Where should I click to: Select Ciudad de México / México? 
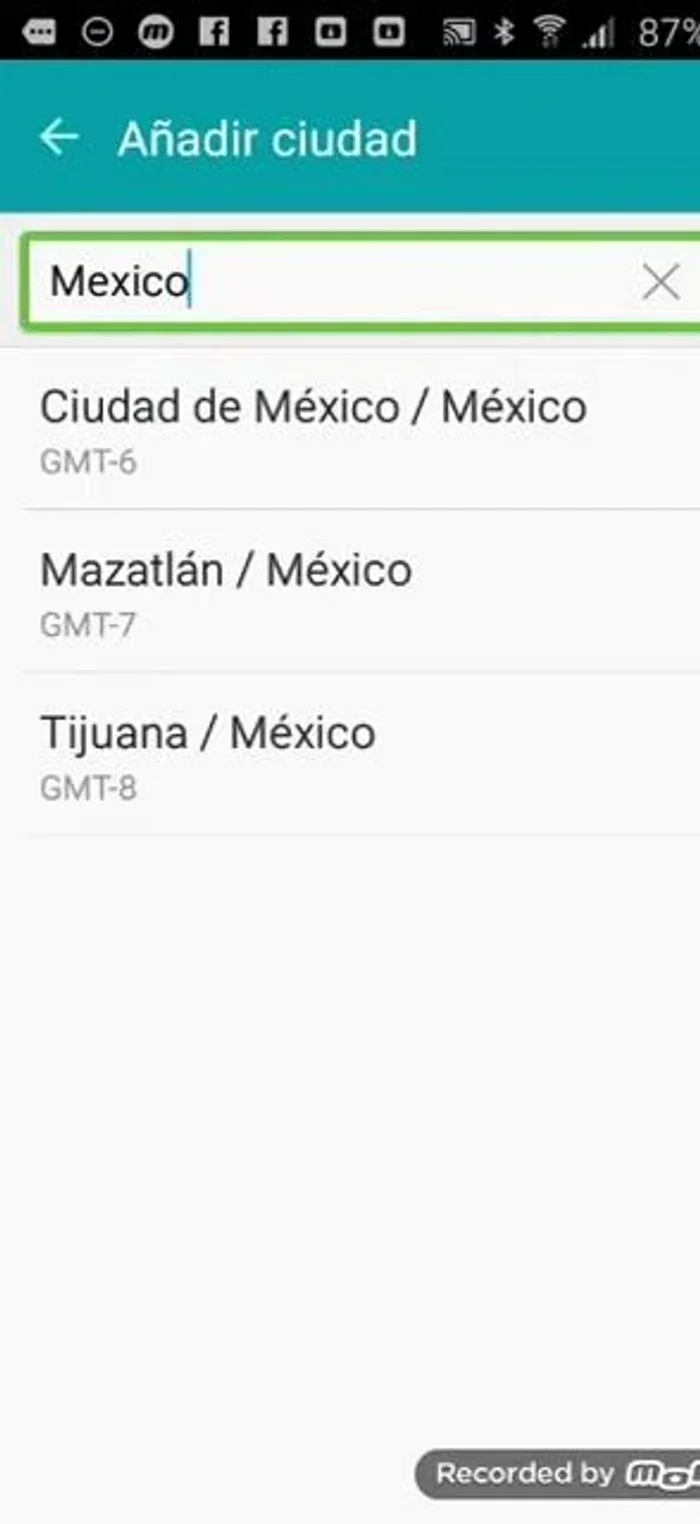(313, 427)
